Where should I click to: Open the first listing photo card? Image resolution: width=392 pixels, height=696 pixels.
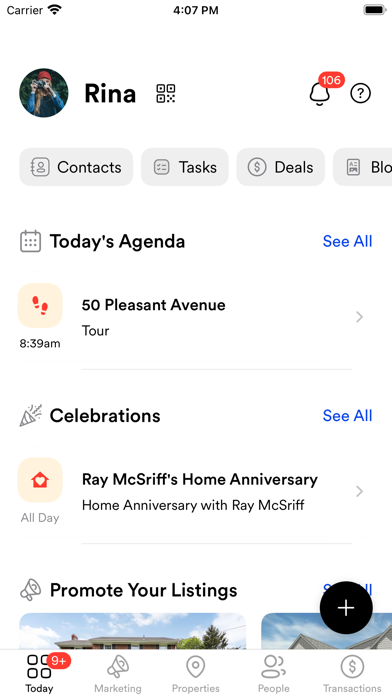[x=132, y=631]
